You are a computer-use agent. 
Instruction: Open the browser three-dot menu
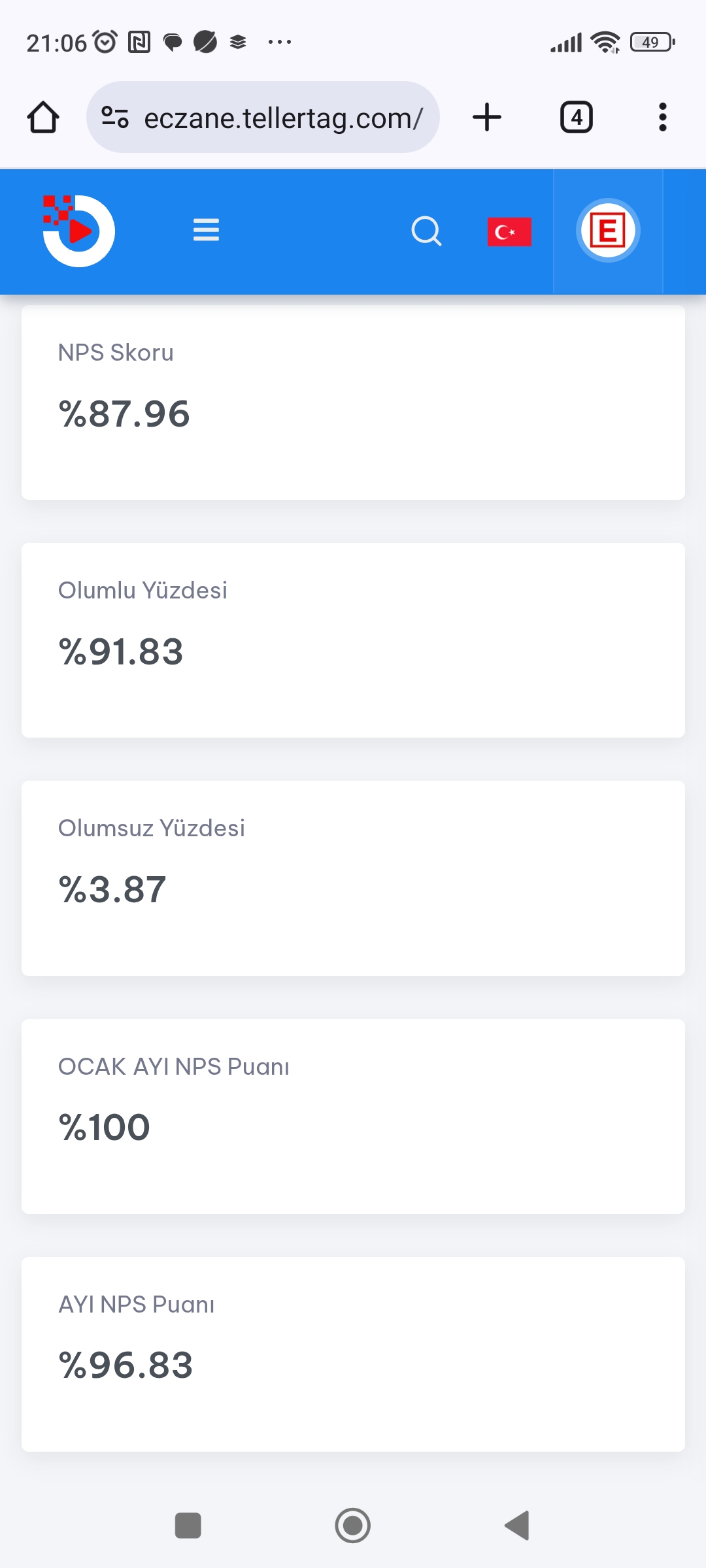663,118
